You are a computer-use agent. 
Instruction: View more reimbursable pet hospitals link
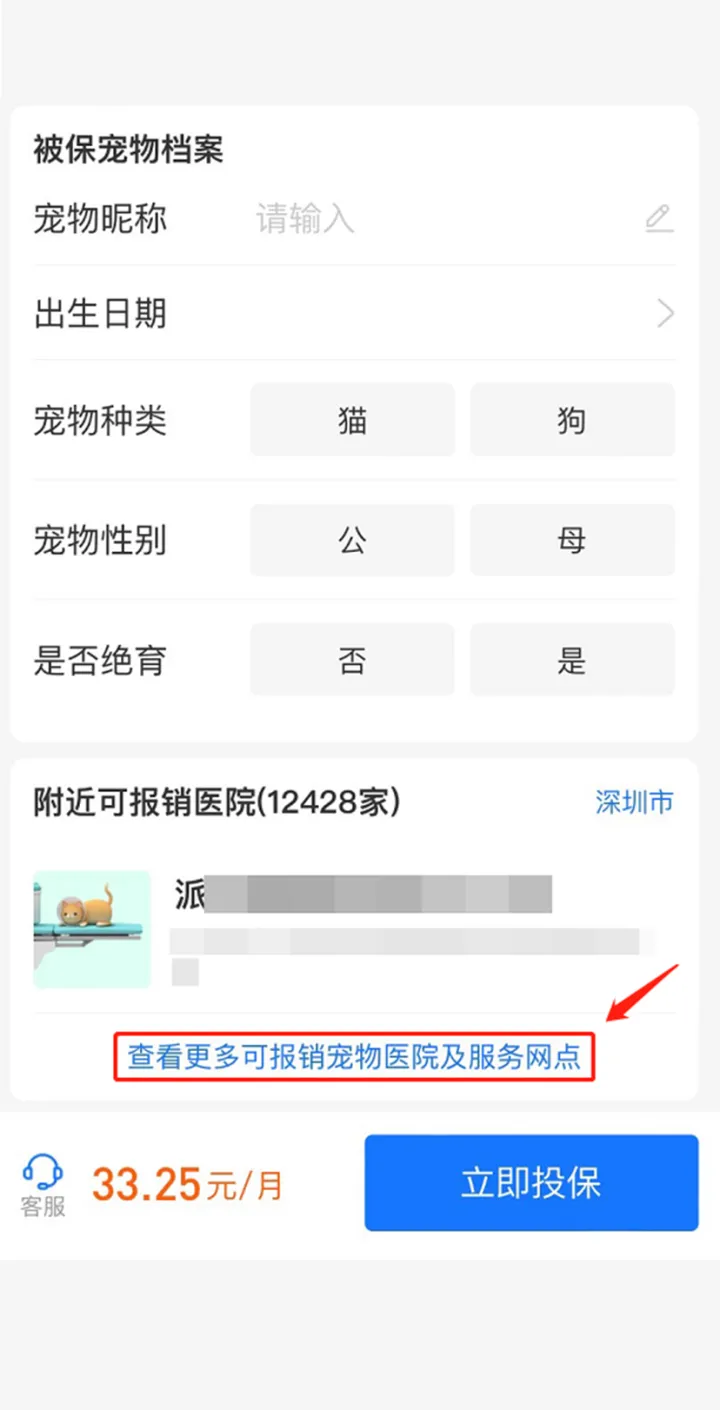coord(354,1056)
